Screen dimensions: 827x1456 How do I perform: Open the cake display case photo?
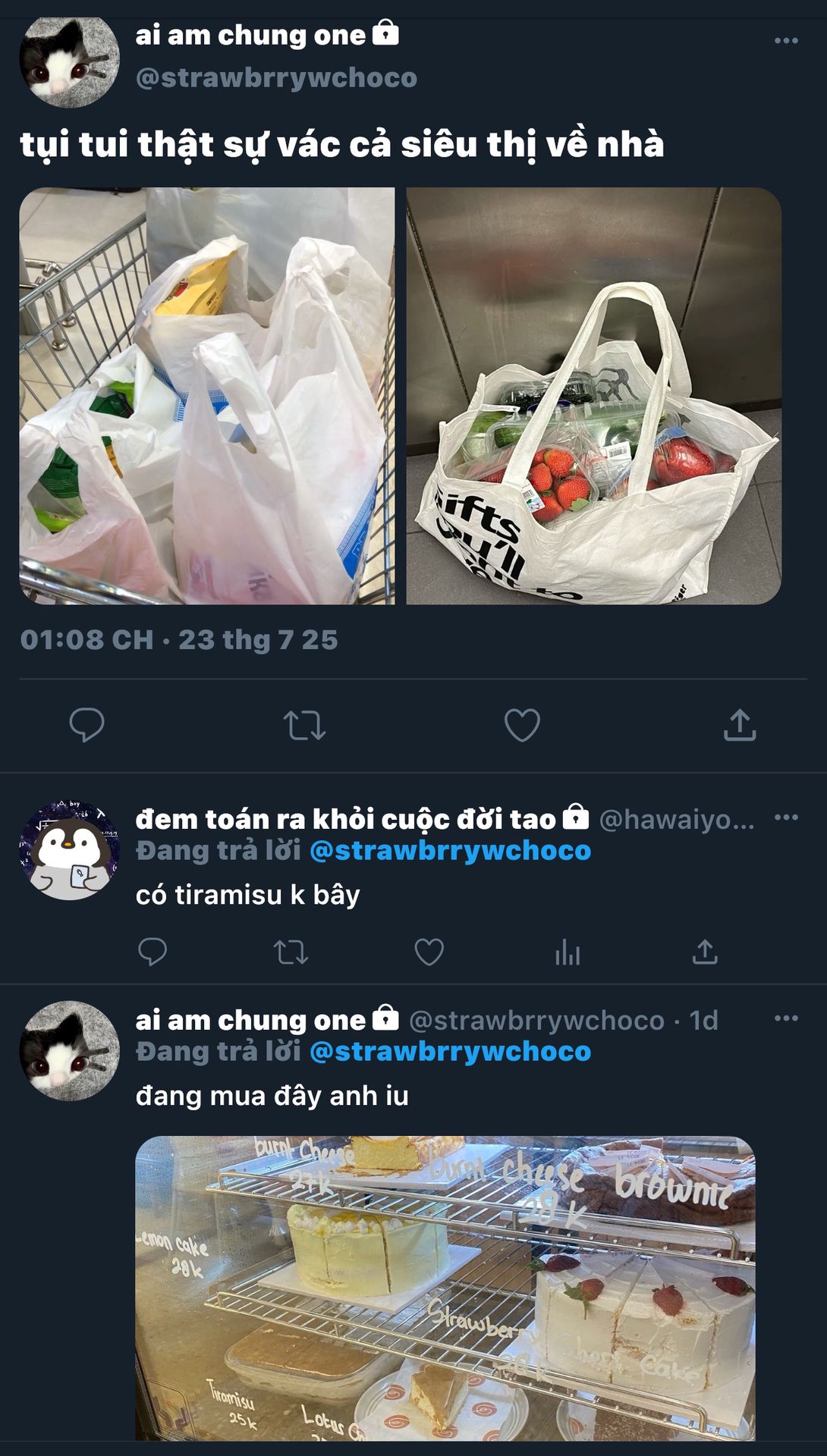(x=445, y=1288)
